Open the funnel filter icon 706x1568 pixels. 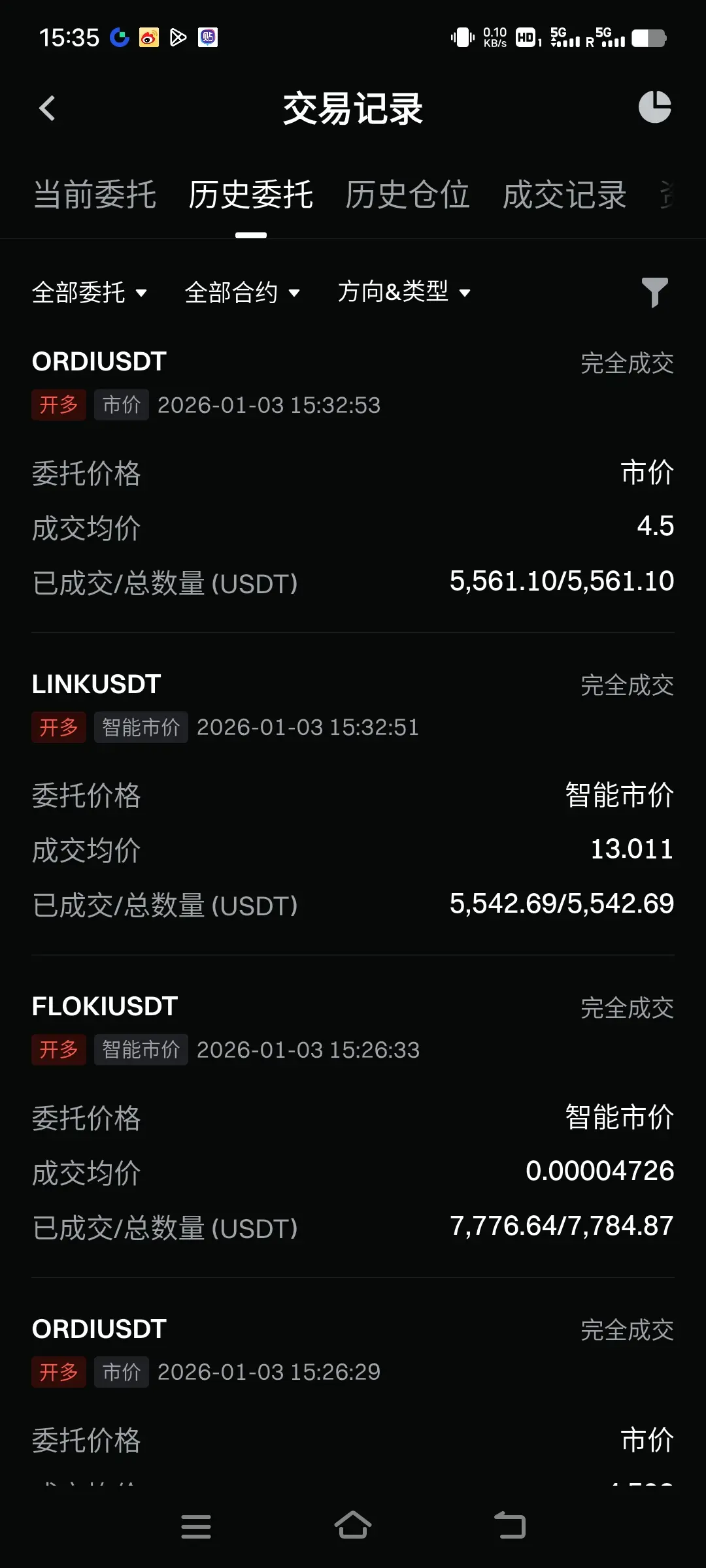[654, 292]
